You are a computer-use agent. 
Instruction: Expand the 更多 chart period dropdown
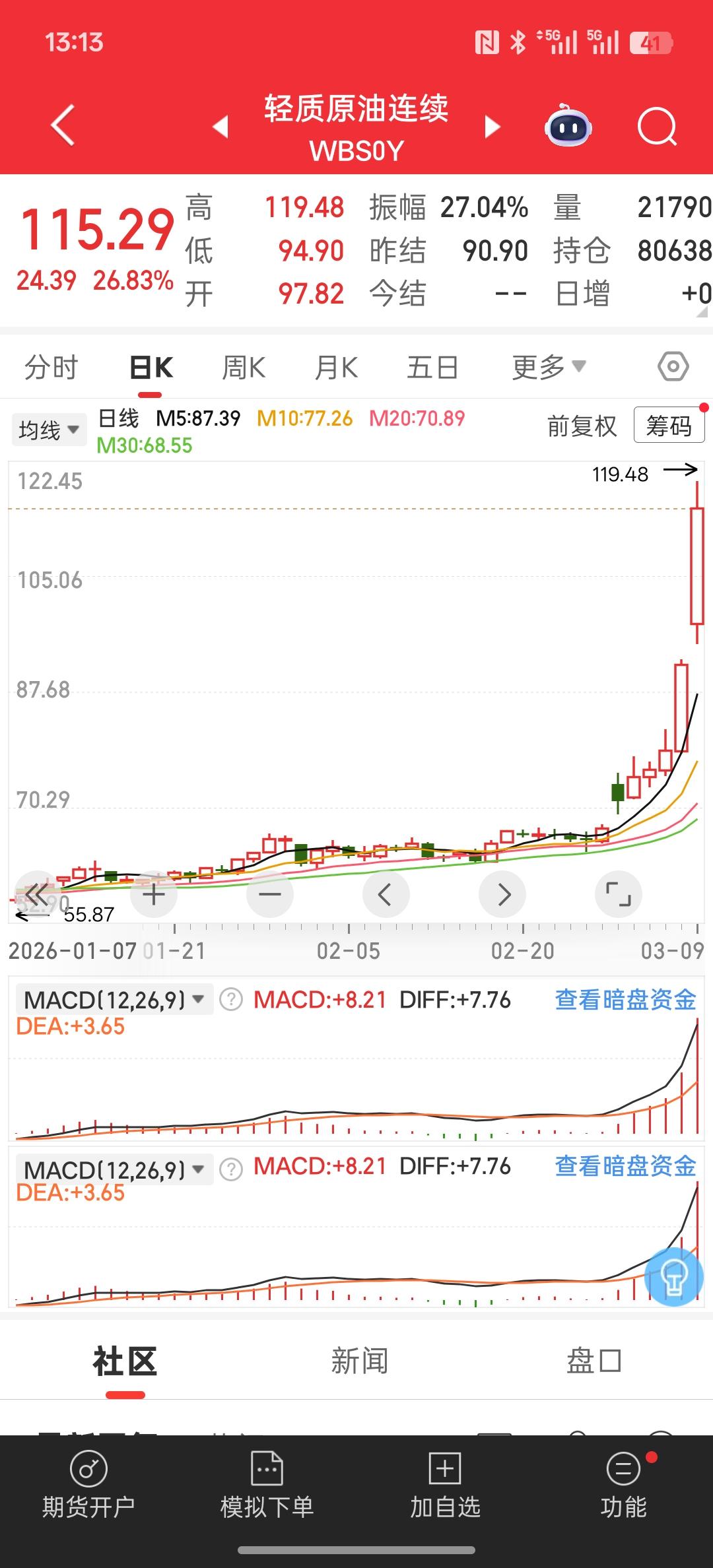(x=548, y=367)
